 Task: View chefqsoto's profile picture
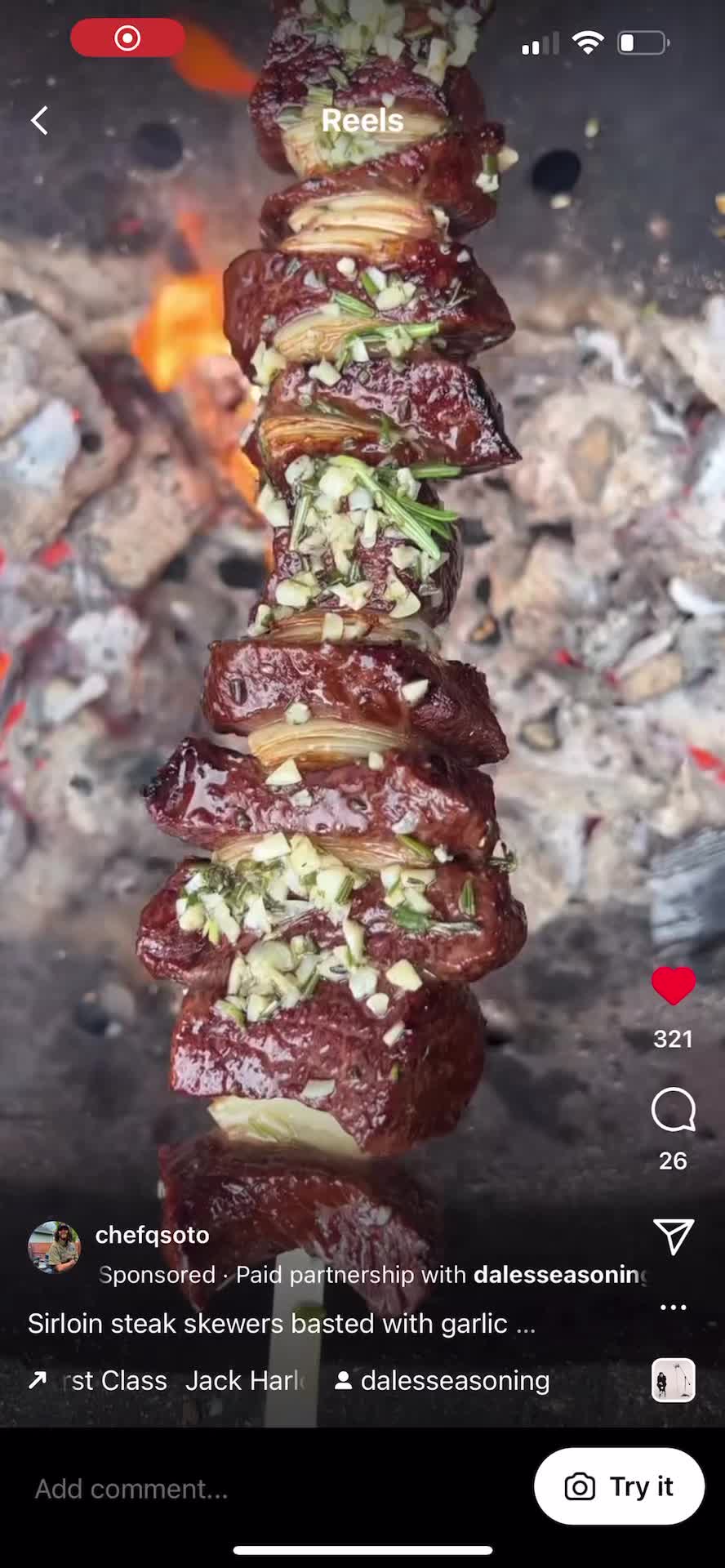pyautogui.click(x=54, y=1247)
